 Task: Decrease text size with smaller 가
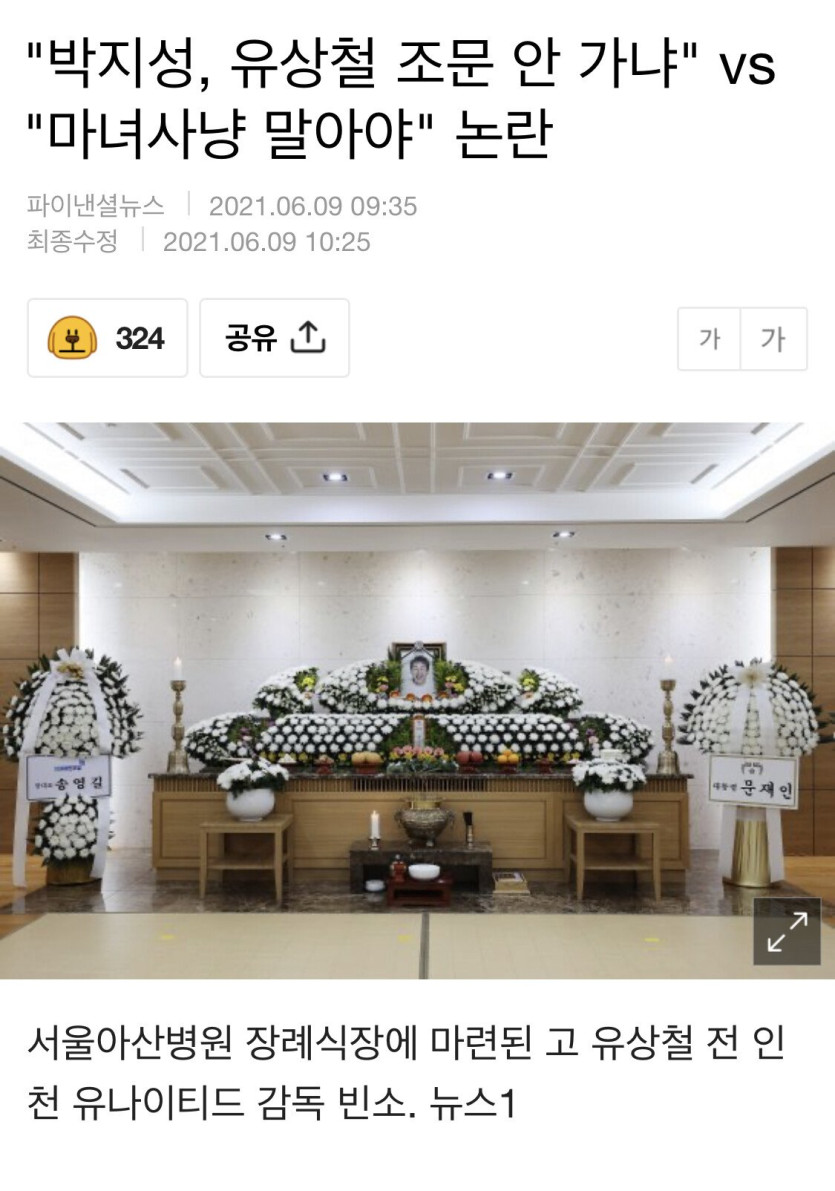(710, 339)
